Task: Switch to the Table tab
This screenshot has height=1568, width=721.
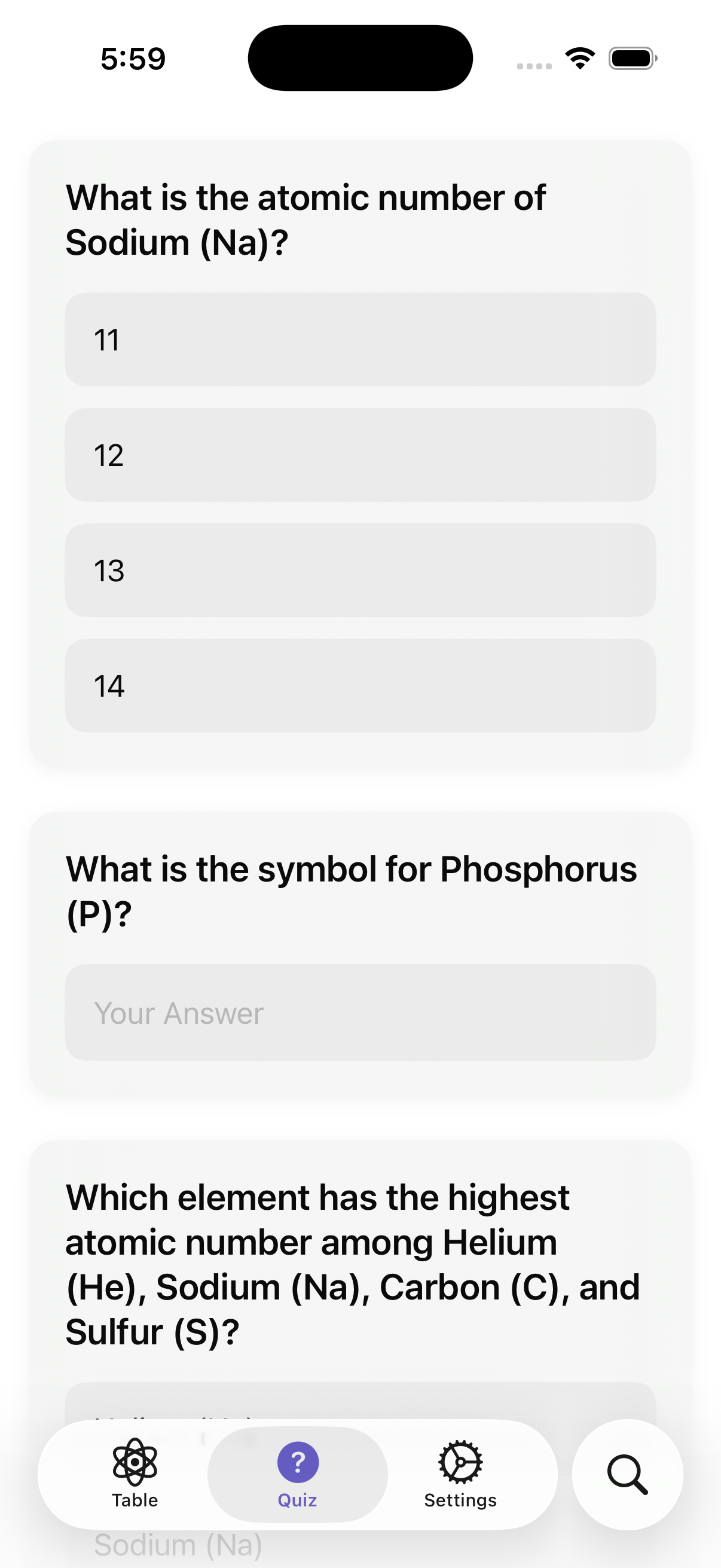Action: pyautogui.click(x=135, y=1473)
